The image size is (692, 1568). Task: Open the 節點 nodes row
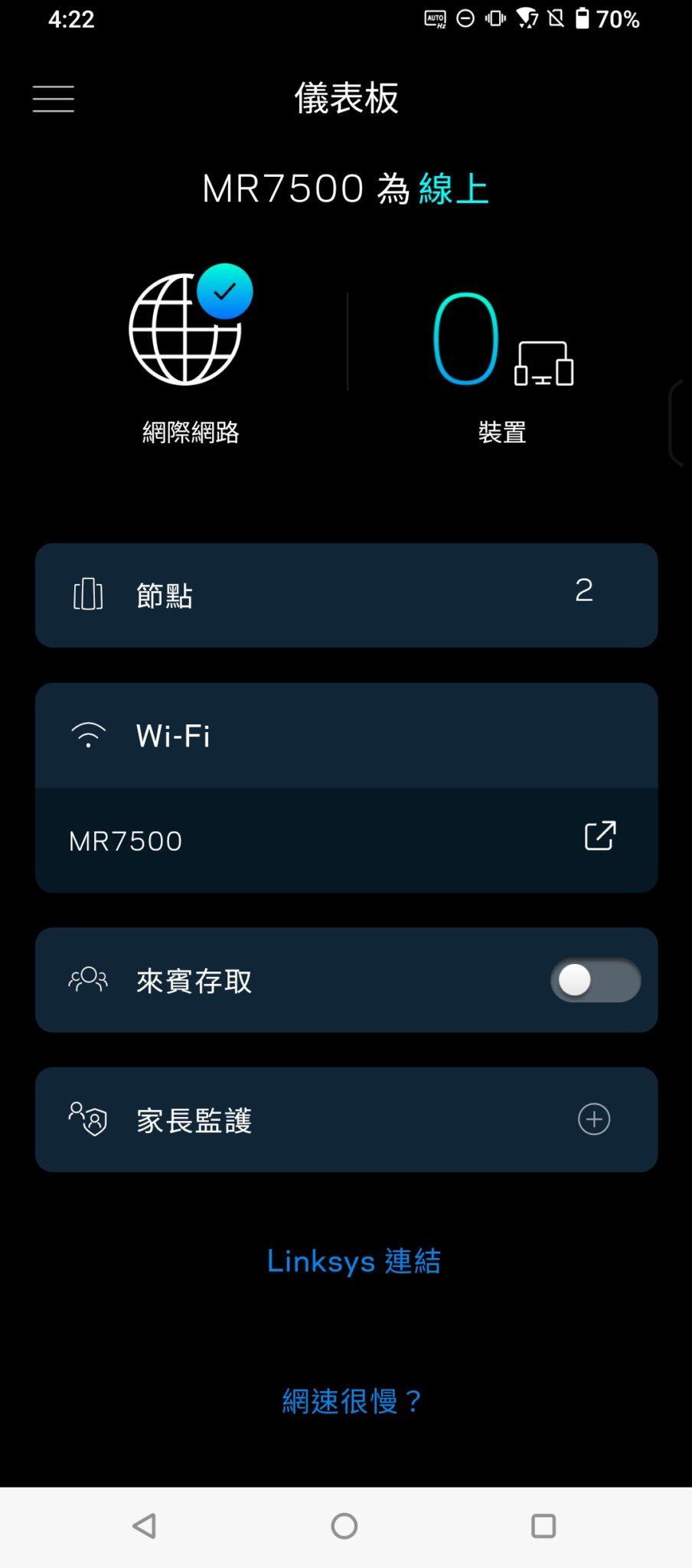346,596
